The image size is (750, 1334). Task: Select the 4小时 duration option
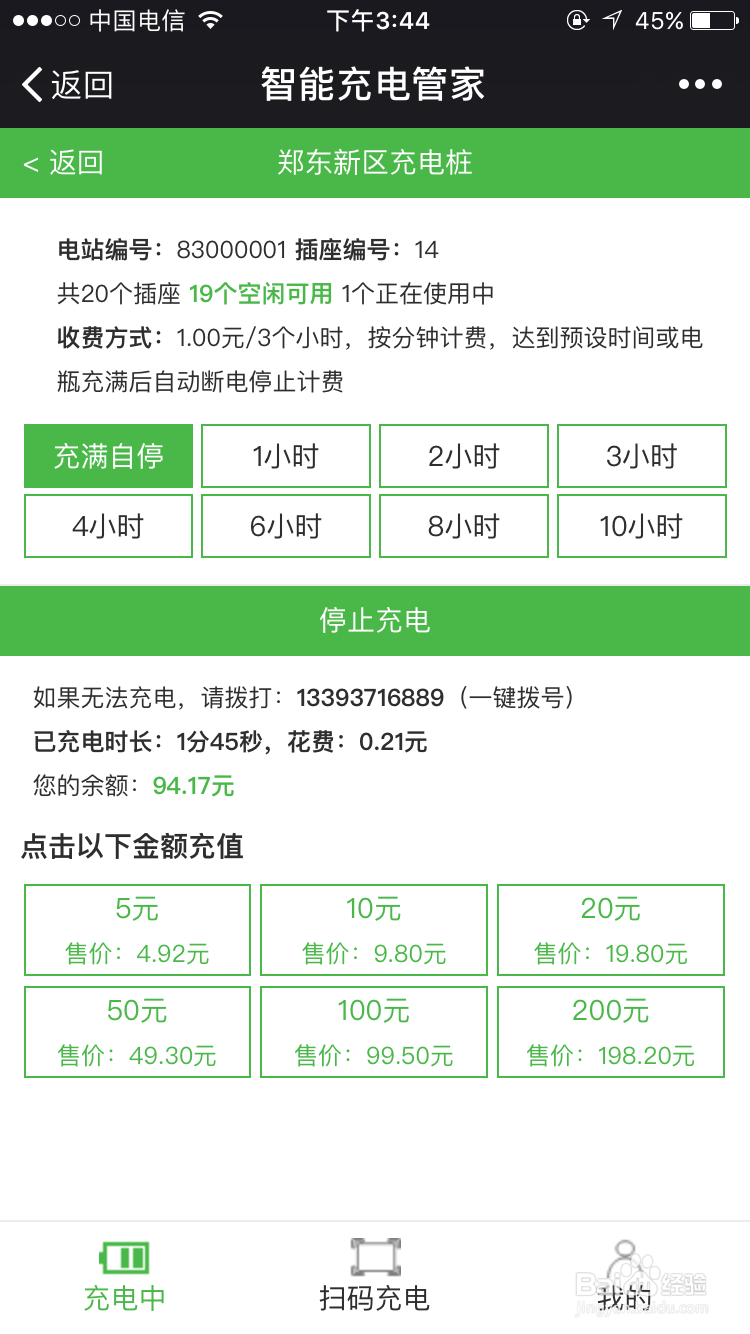tap(108, 526)
